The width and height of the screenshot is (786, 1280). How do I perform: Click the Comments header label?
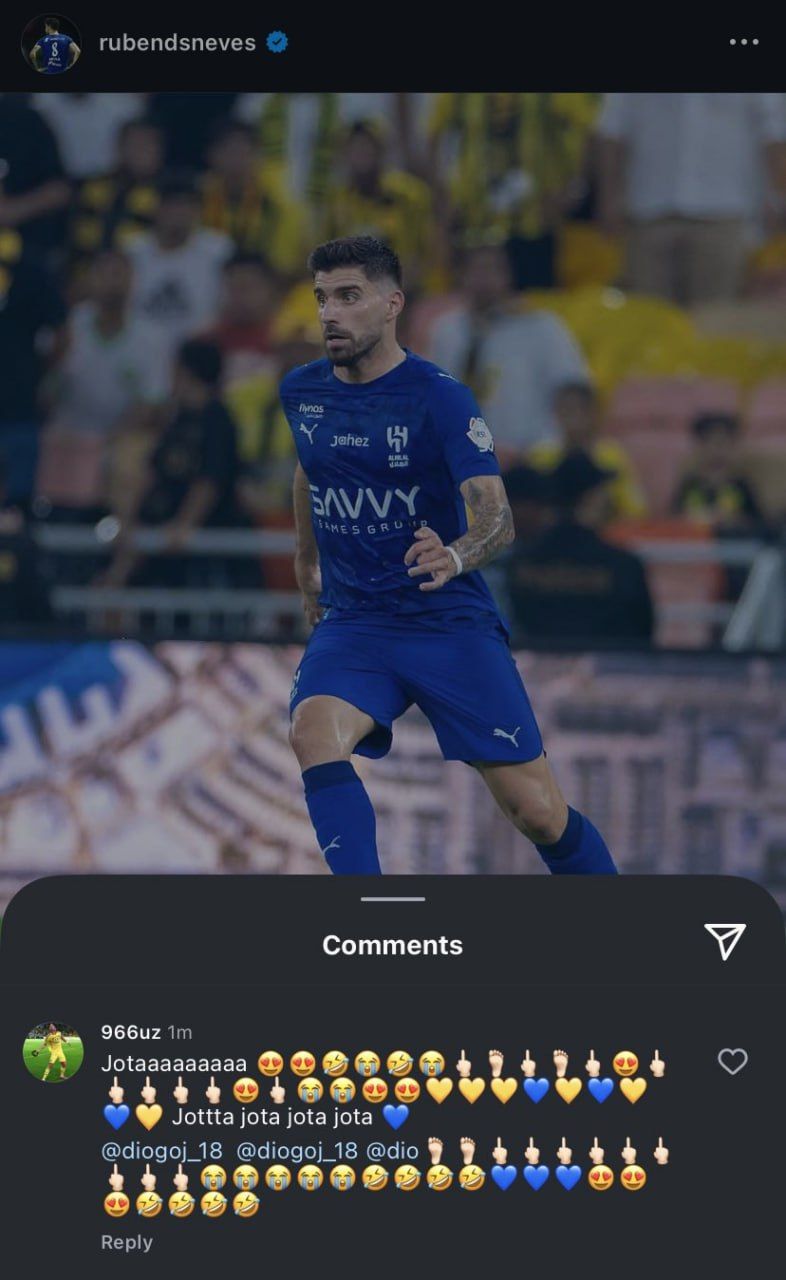(392, 944)
